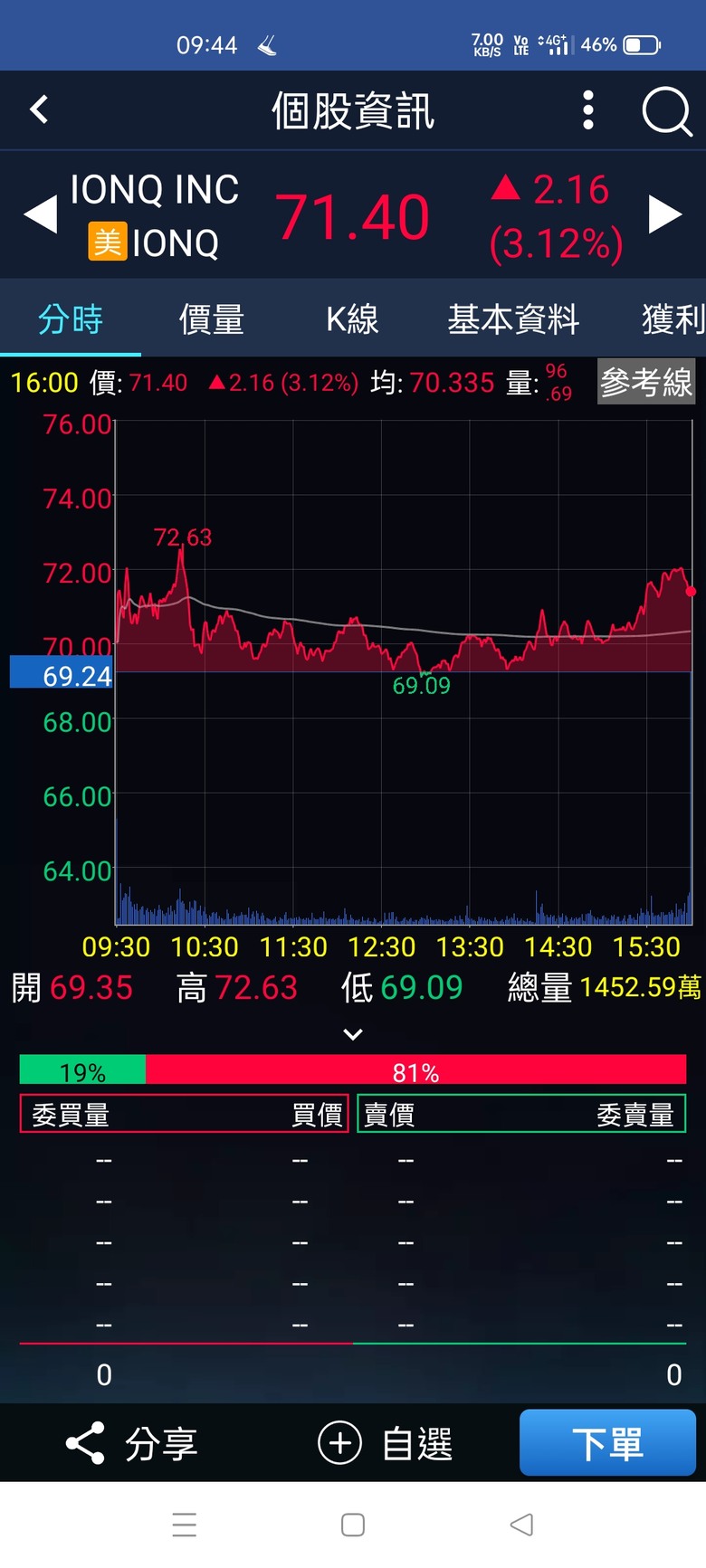Add IONQ to 自選 watchlist
This screenshot has height=1568, width=706.
click(386, 1443)
